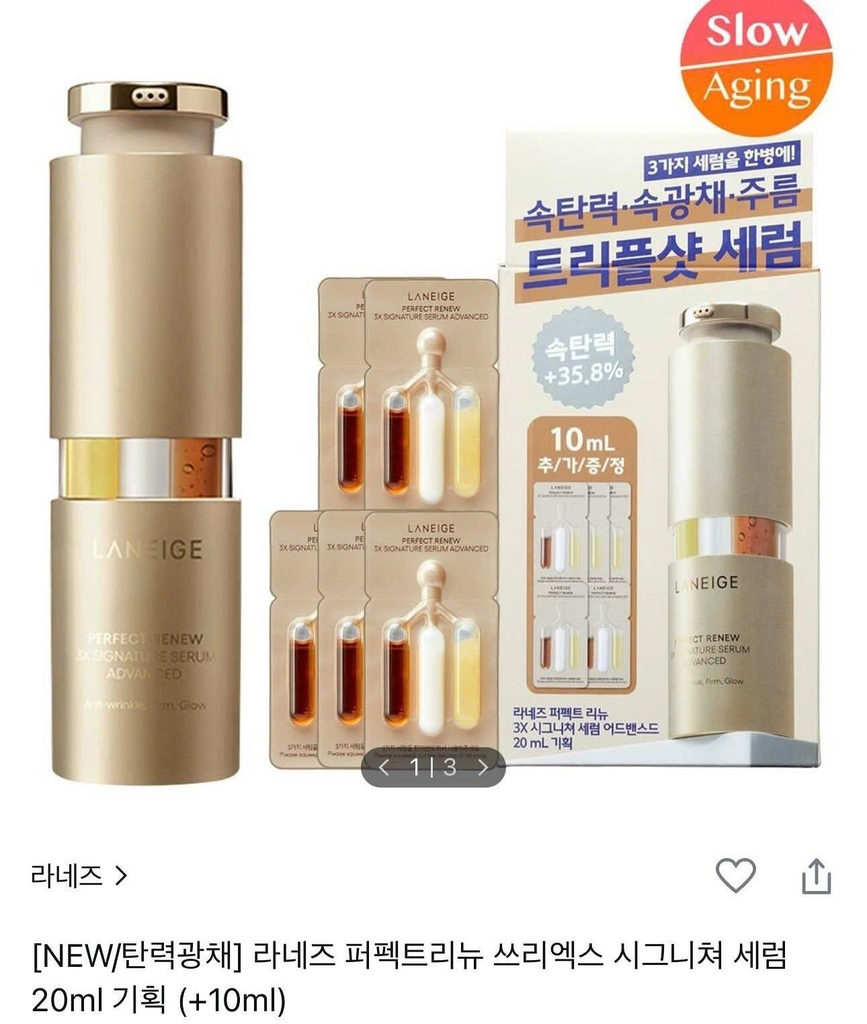Screen dimensions: 867x1024
Task: Go to the next product image
Action: 483,768
